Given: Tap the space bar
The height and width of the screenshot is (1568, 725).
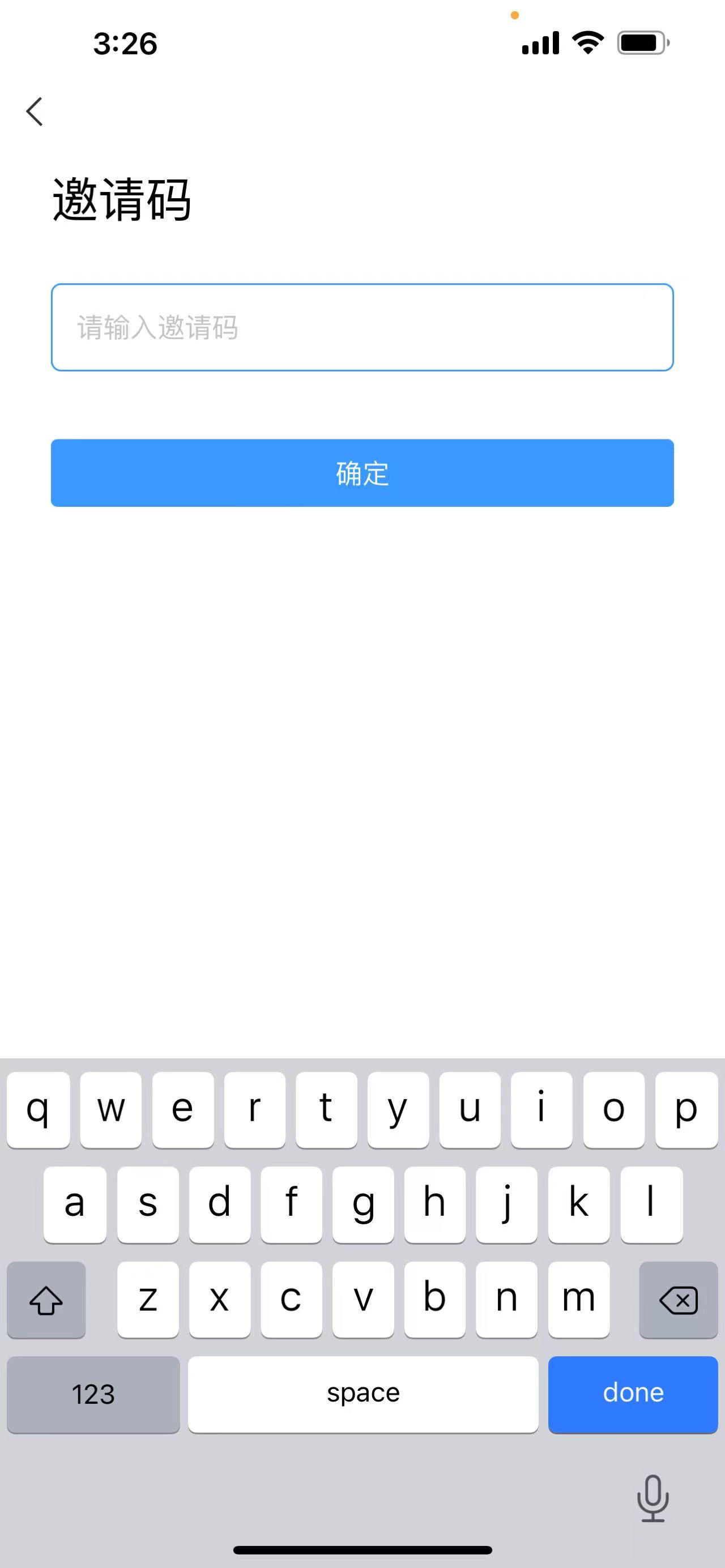Looking at the screenshot, I should click(x=364, y=1394).
